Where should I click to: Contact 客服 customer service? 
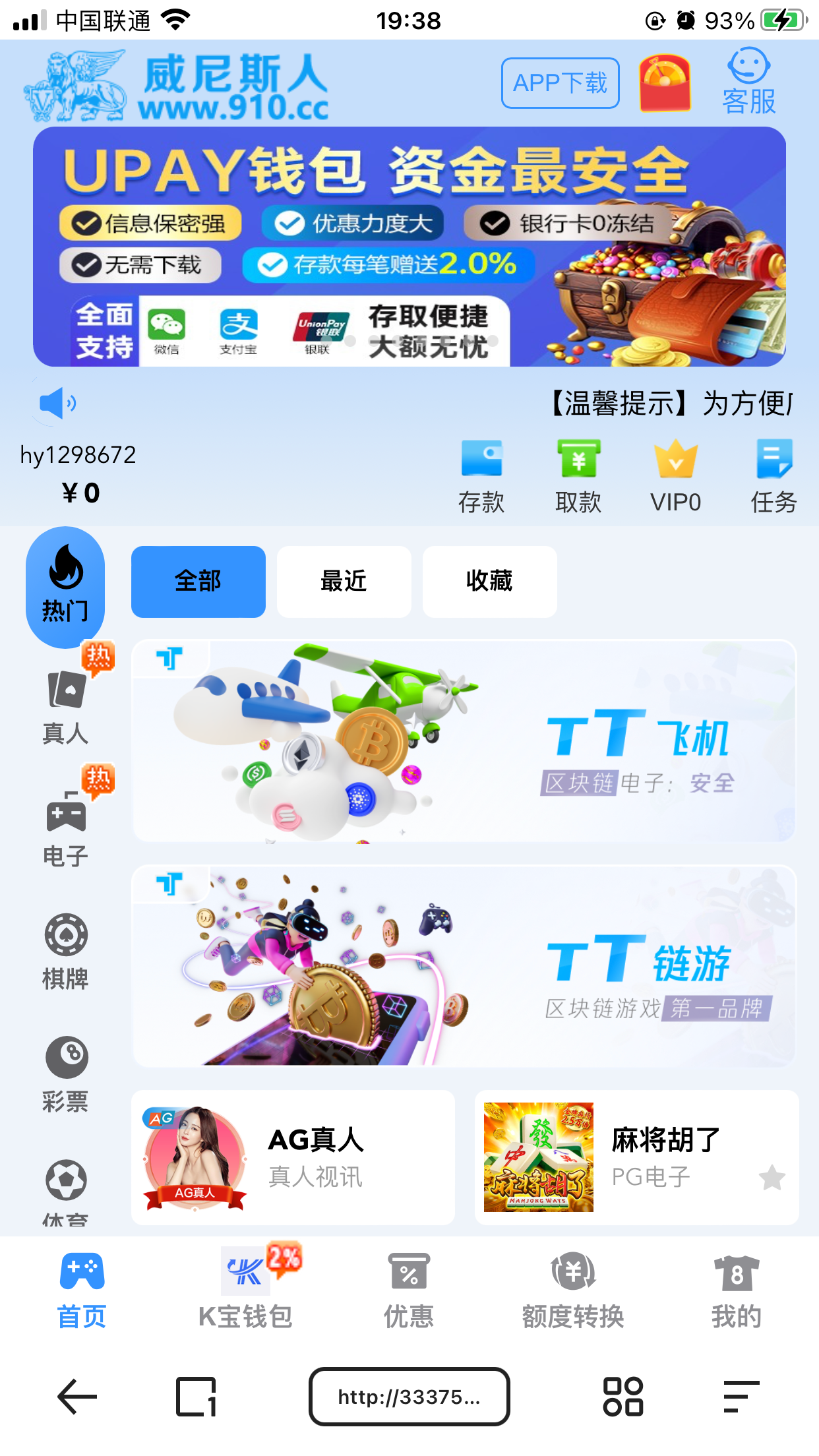pos(748,82)
